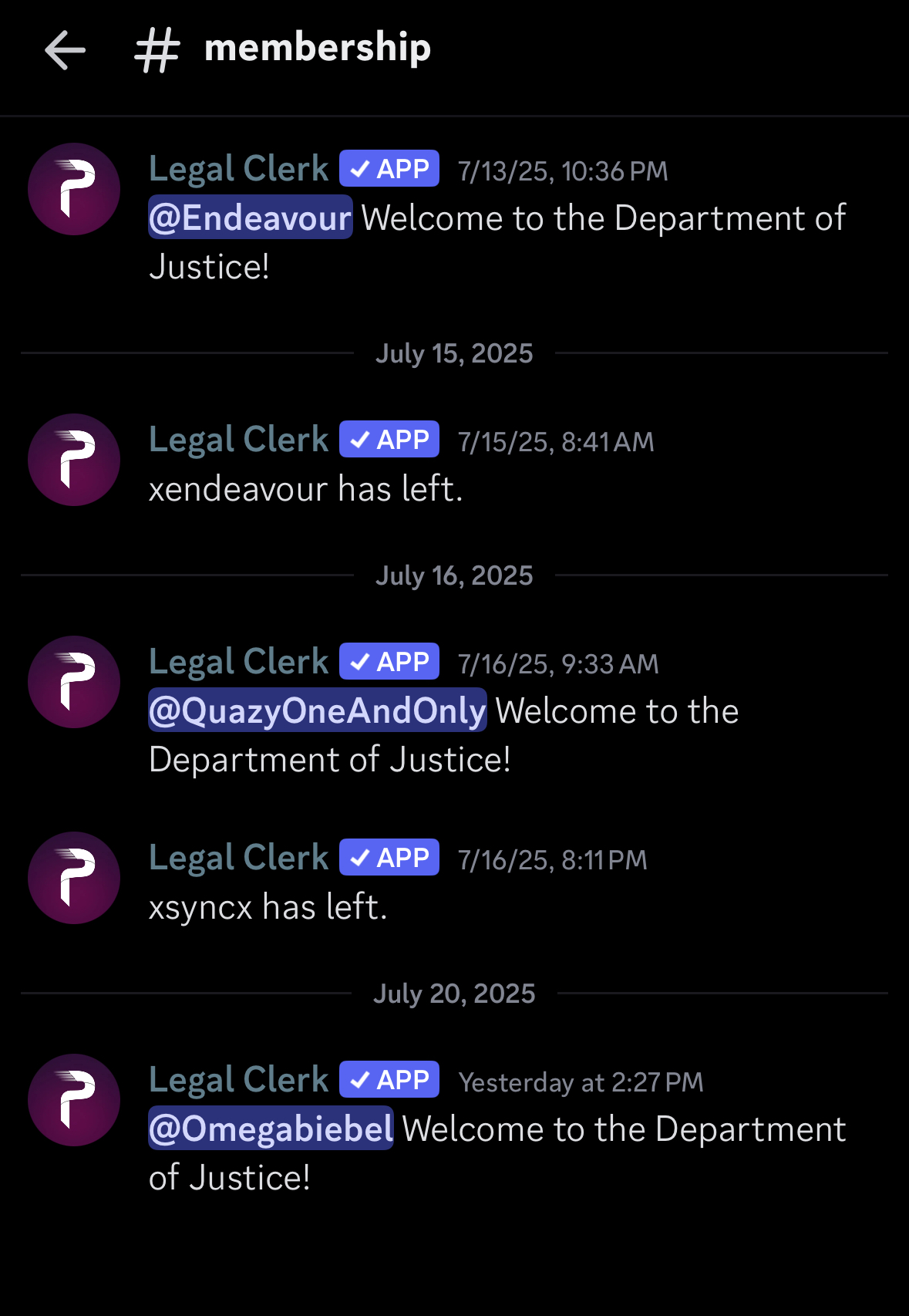The height and width of the screenshot is (1316, 909).
Task: Tap the @QuazyOneAndOnly mention
Action: pos(317,710)
